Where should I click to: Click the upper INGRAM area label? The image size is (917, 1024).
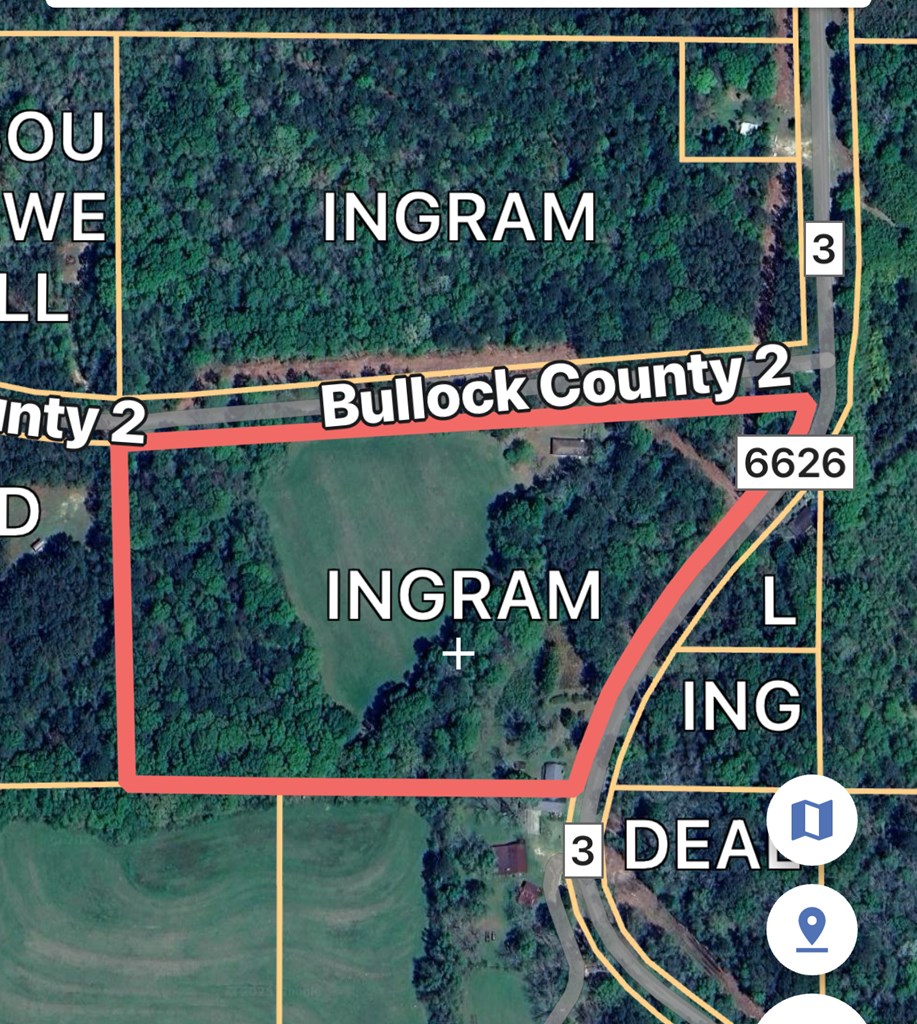point(459,216)
